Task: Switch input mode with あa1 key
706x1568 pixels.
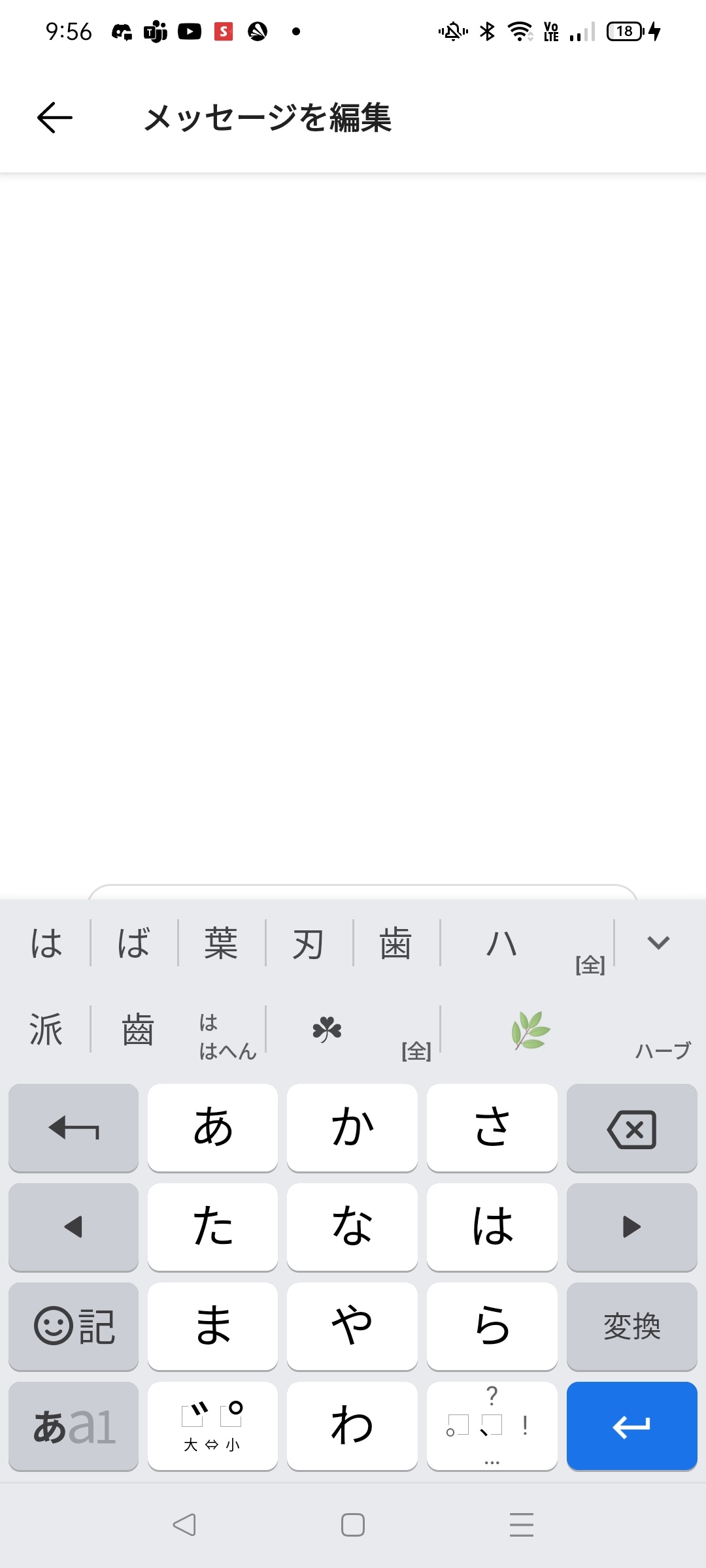Action: pyautogui.click(x=74, y=1426)
